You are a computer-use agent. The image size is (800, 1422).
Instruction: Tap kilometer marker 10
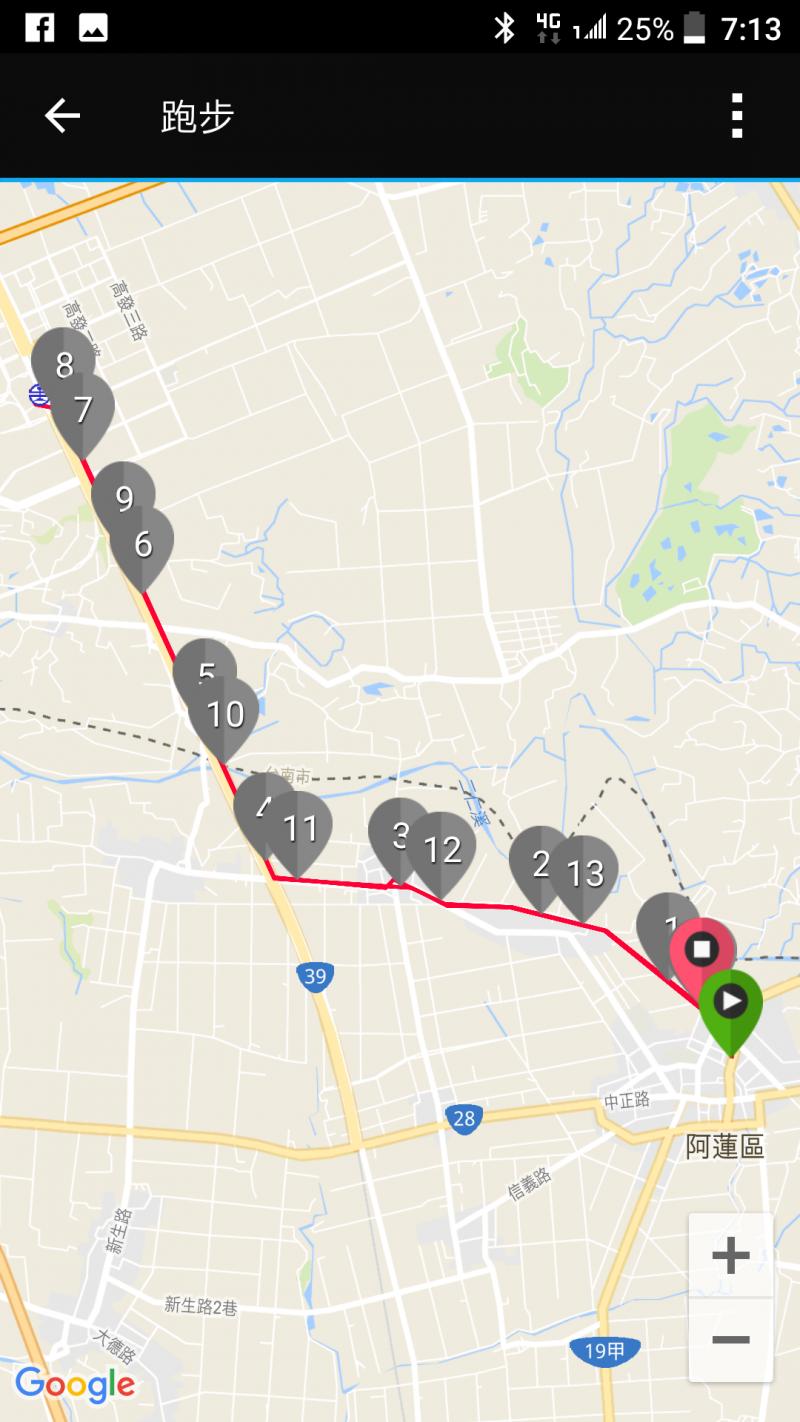pos(225,714)
